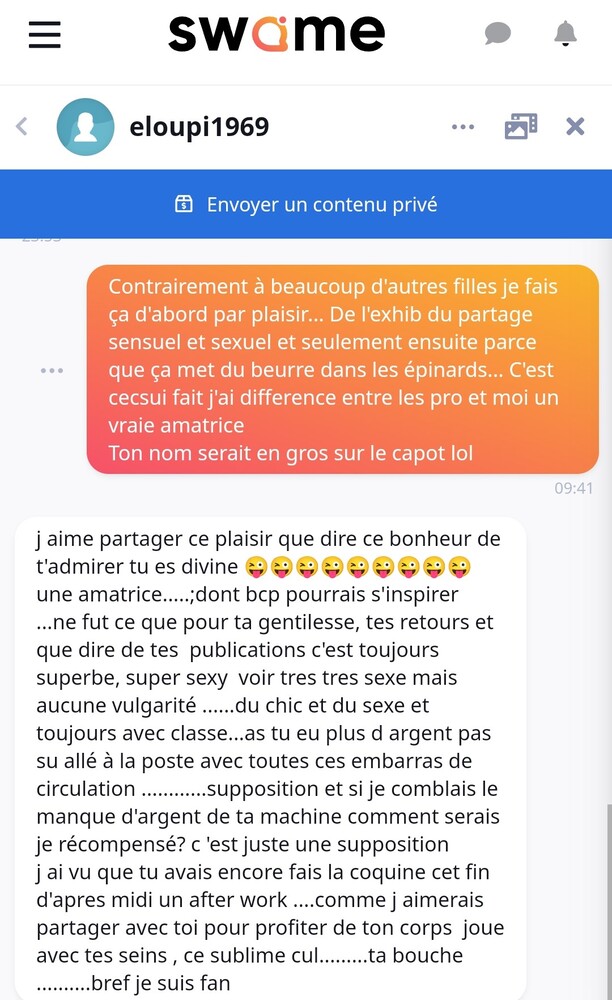Close the chat with eloupi1969
Screen dimensions: 612x1000
[x=575, y=126]
